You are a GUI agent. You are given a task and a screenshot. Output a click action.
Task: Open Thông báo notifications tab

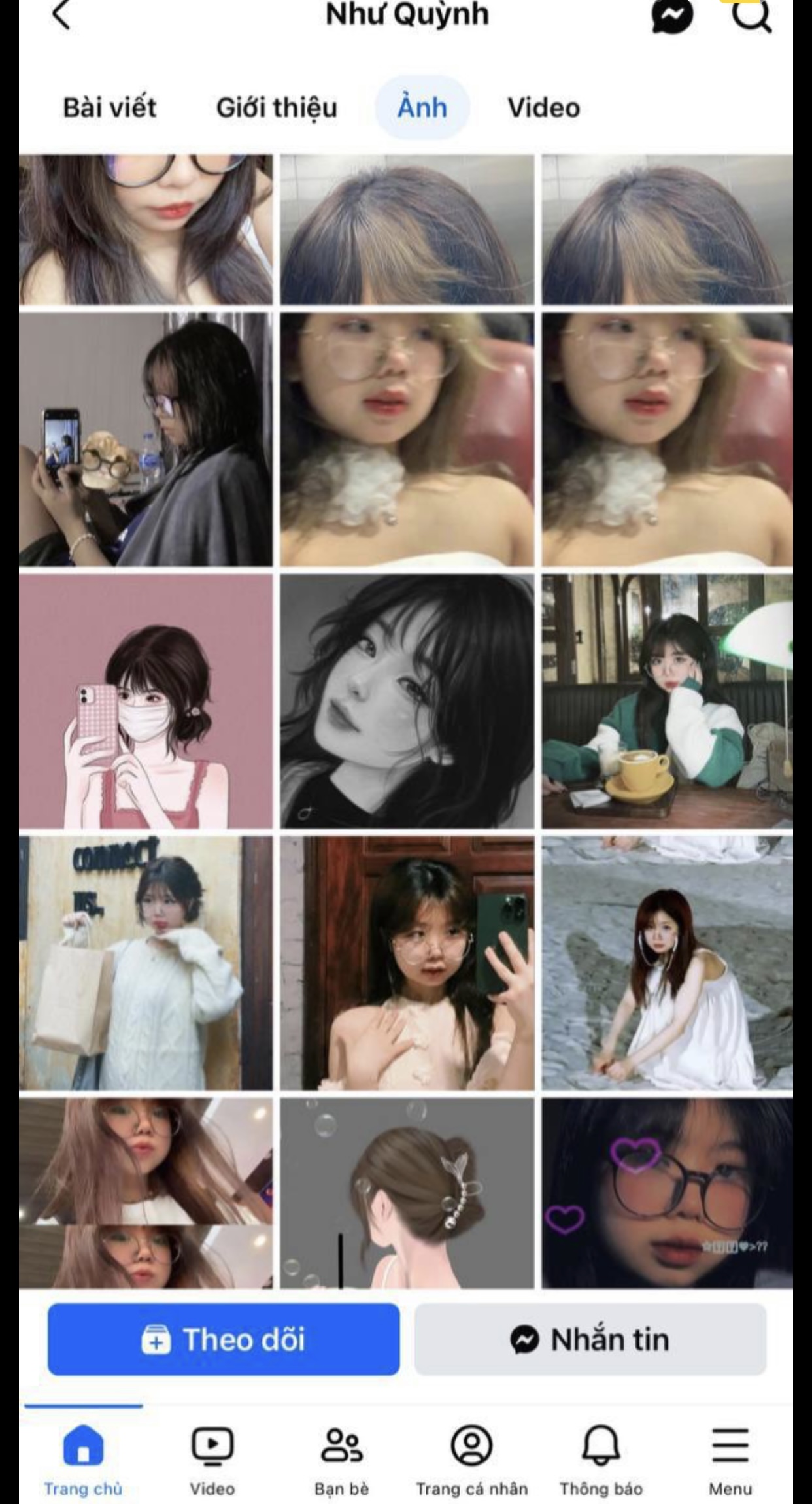[601, 1460]
